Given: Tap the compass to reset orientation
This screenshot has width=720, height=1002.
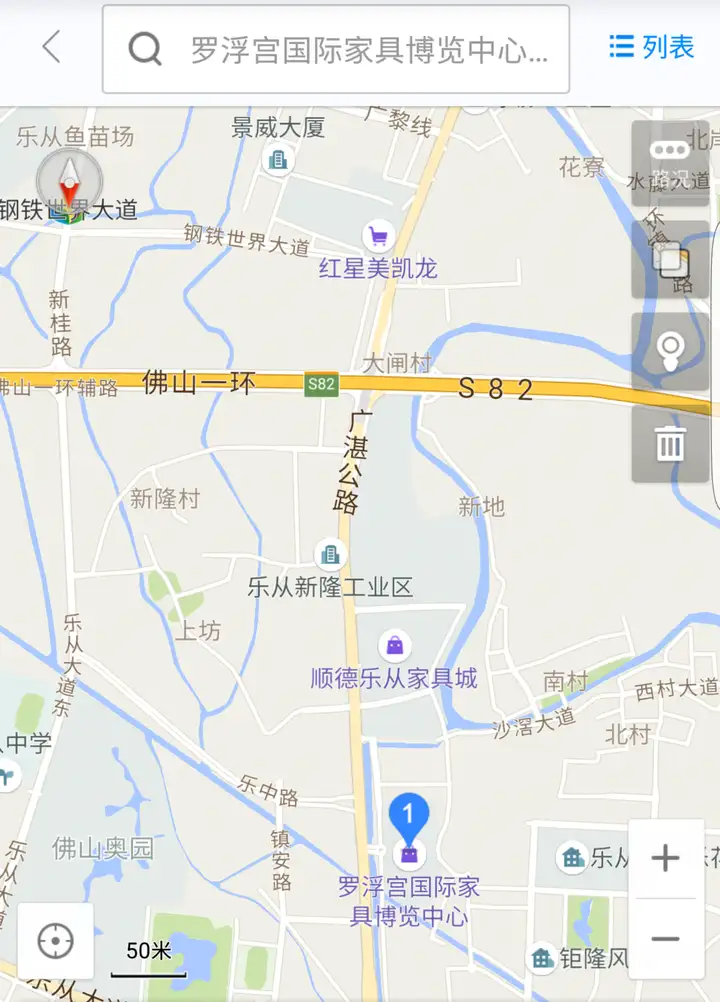Looking at the screenshot, I should (69, 186).
